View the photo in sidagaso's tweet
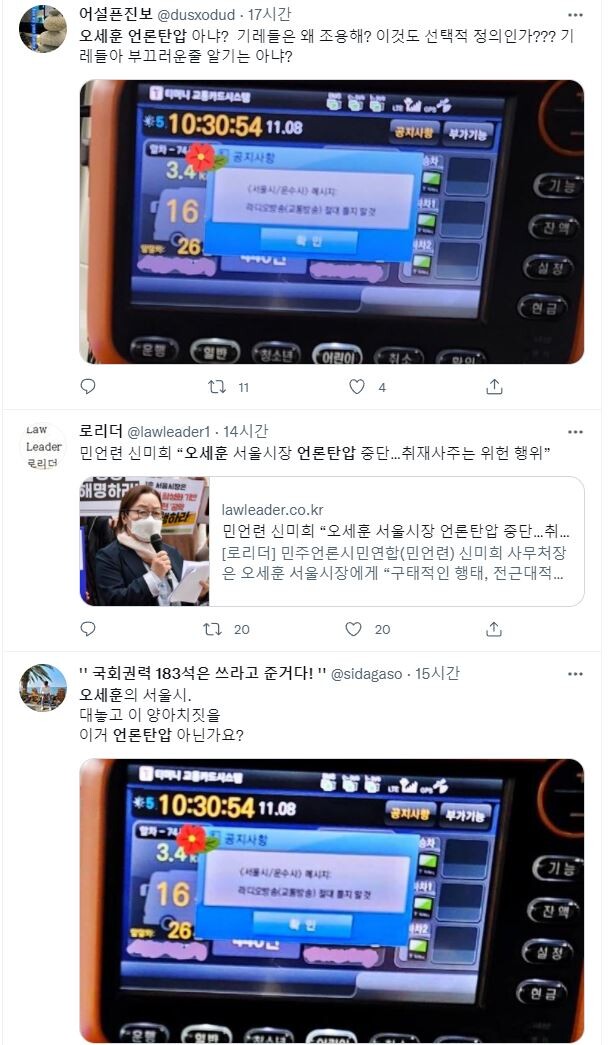Image resolution: width=613 pixels, height=1045 pixels. 331,900
